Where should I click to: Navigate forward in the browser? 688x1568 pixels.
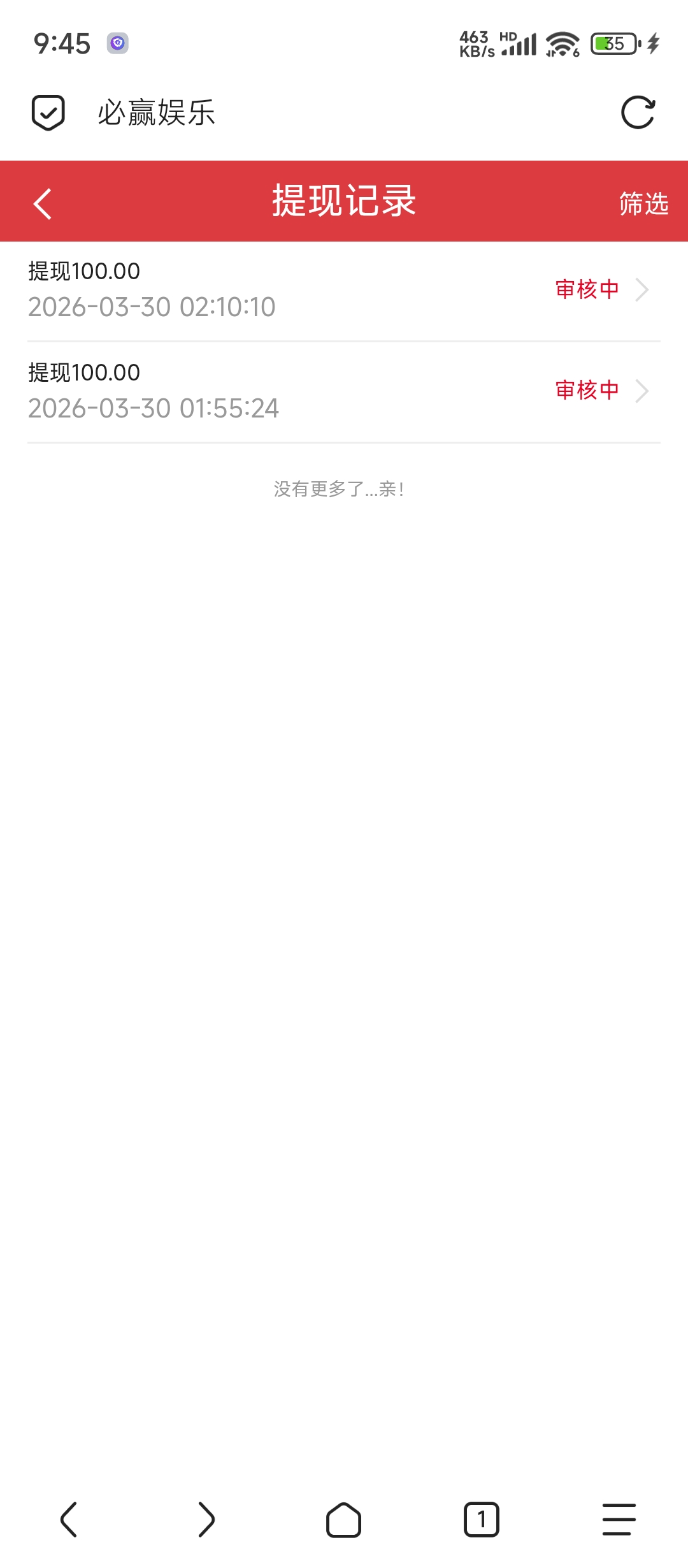click(x=206, y=1520)
